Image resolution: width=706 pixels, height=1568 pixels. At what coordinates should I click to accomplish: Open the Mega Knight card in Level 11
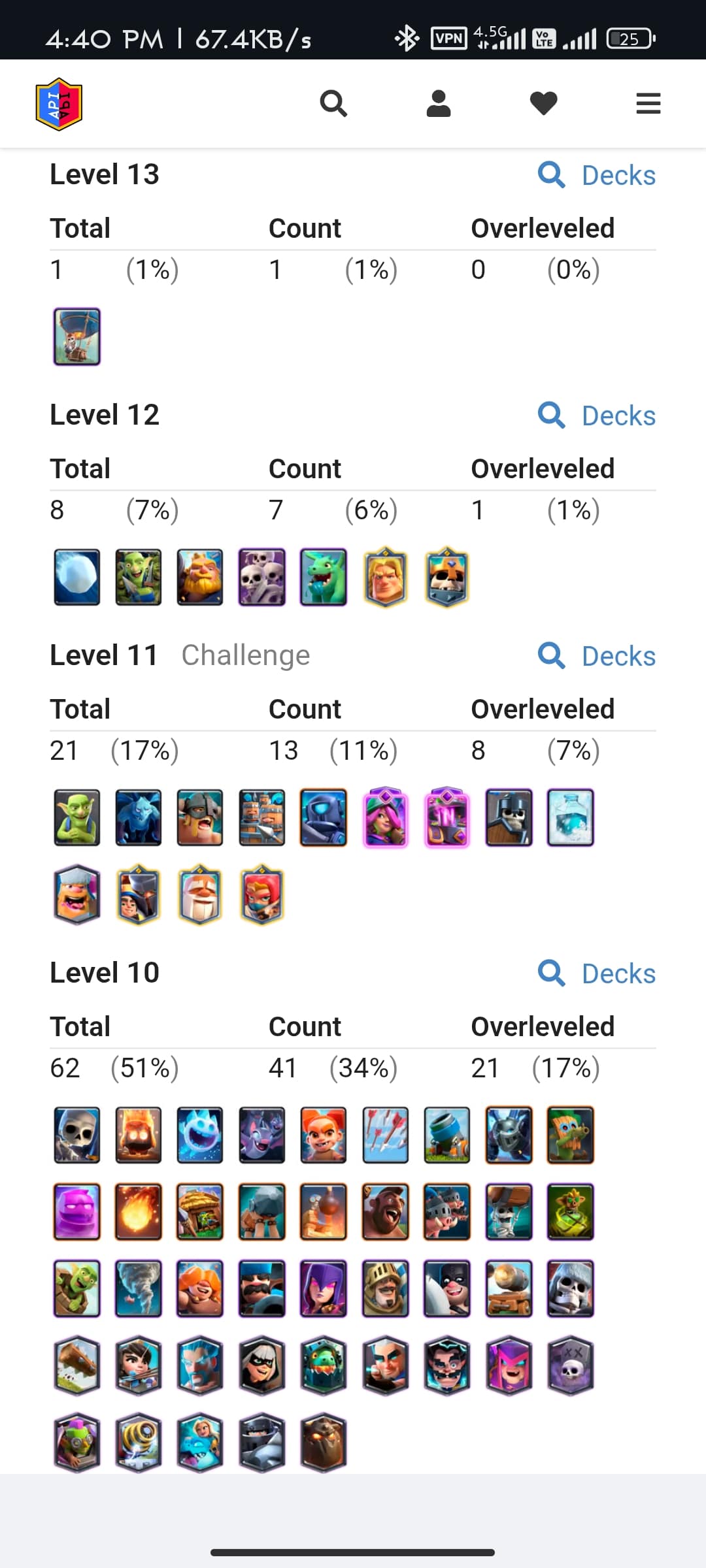point(323,817)
